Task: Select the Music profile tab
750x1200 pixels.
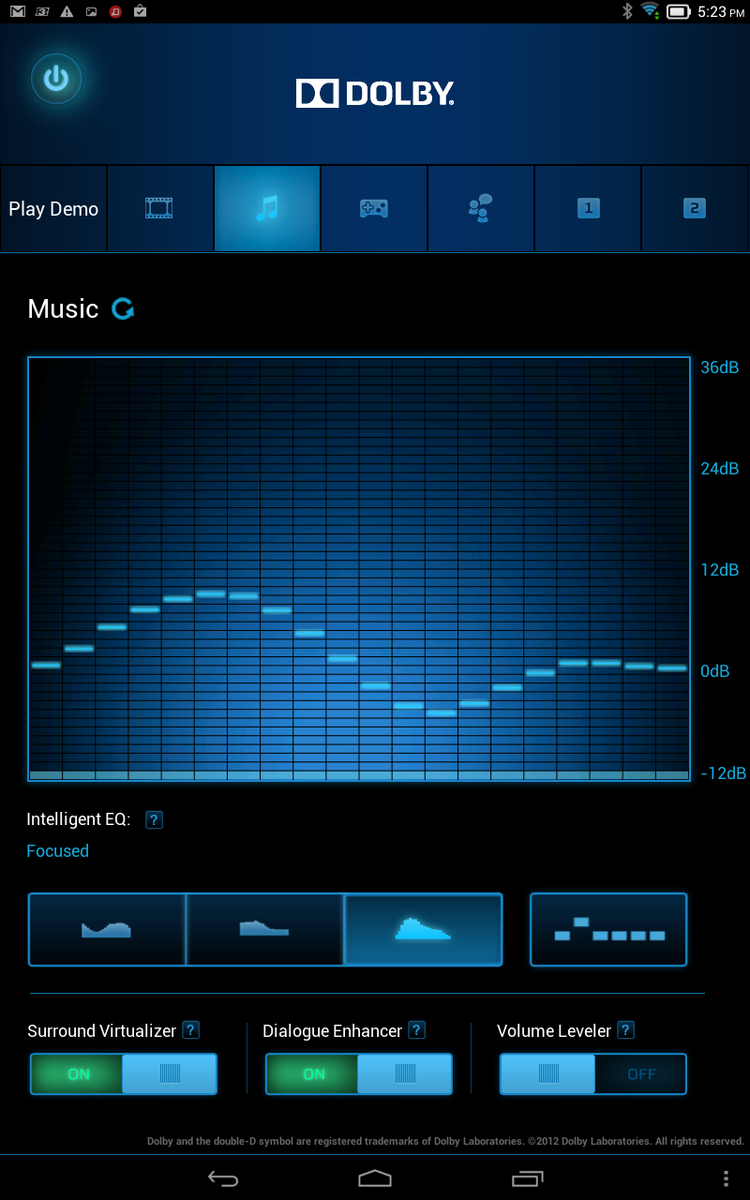Action: click(266, 209)
